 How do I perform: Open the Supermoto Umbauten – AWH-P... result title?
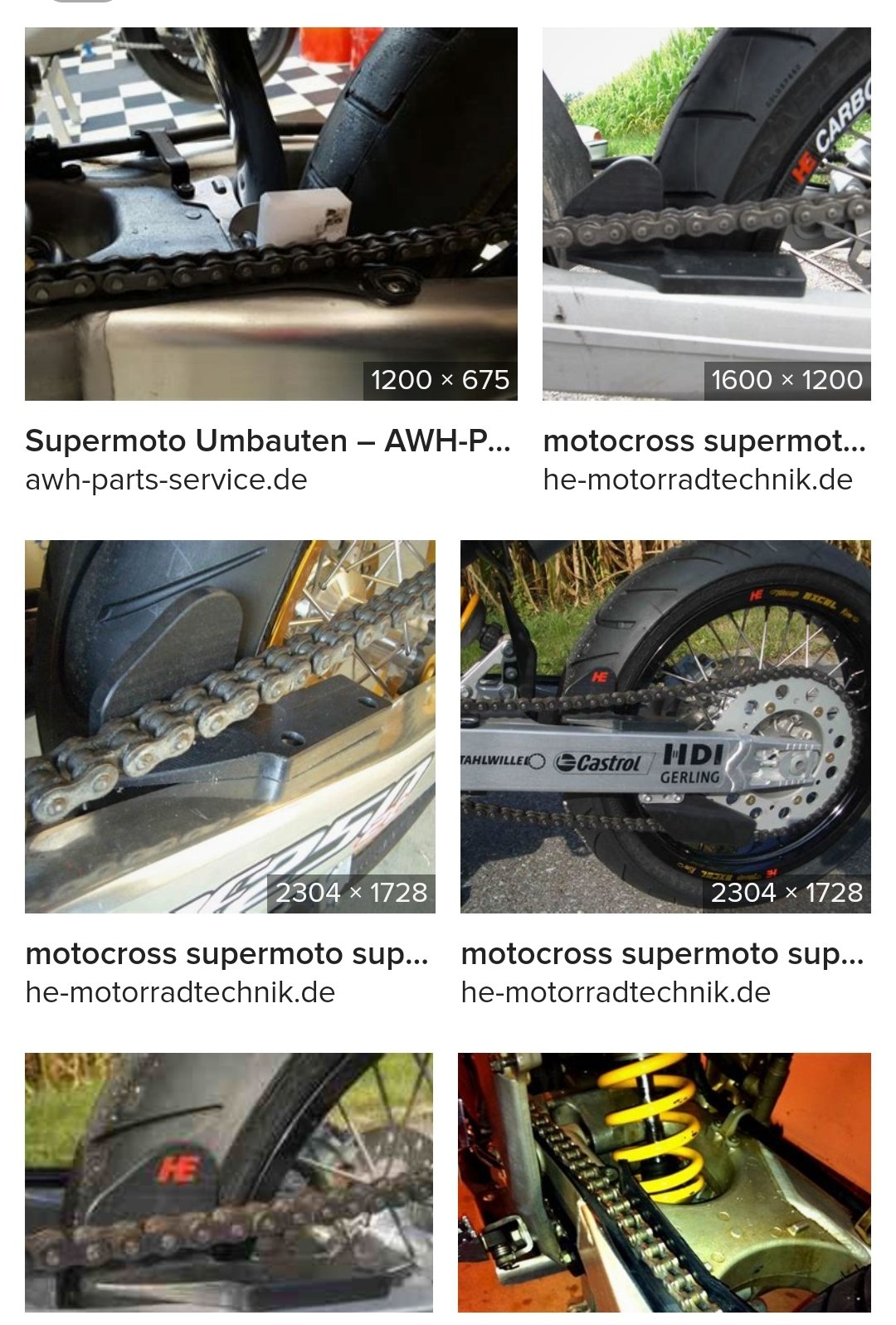pos(267,441)
